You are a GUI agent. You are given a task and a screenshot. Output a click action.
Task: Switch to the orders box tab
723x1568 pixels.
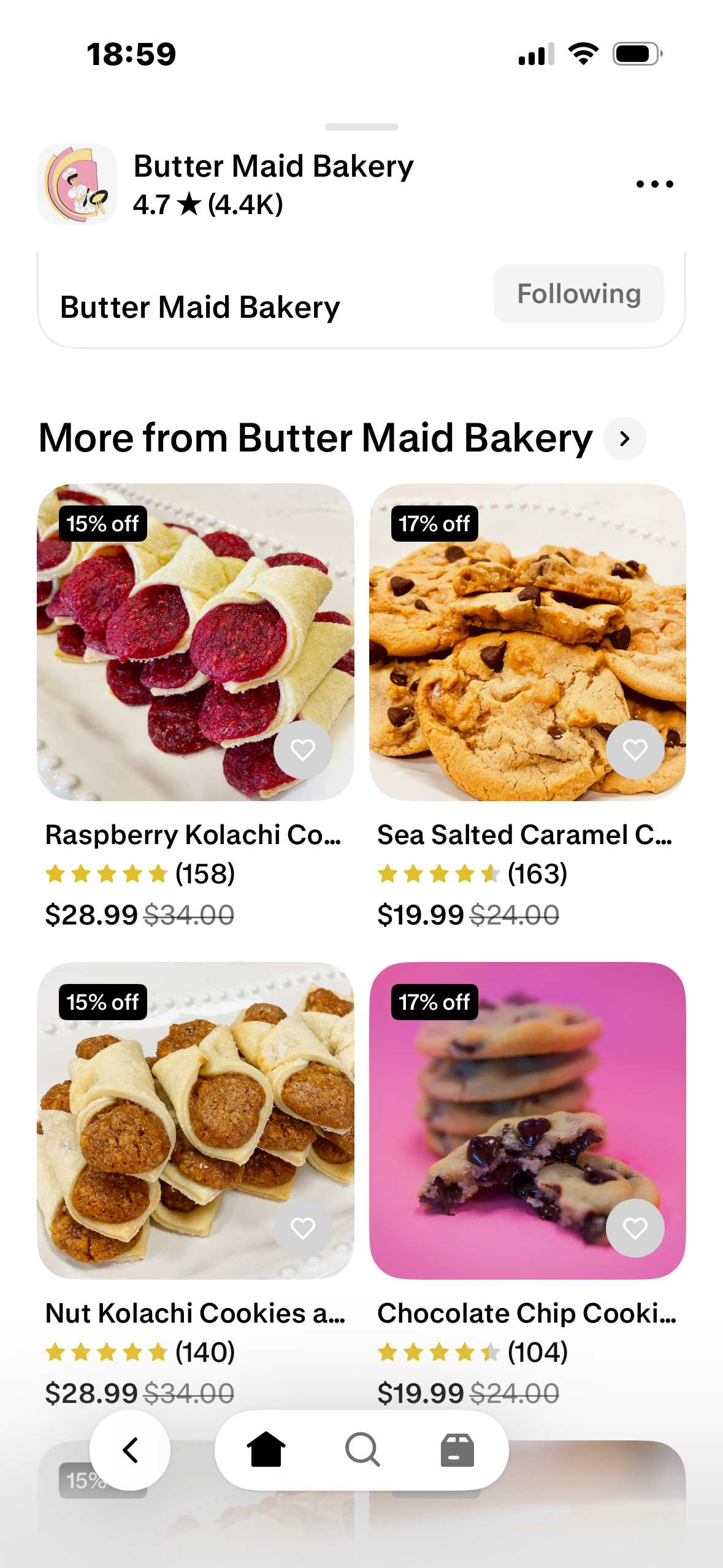pos(457,1450)
